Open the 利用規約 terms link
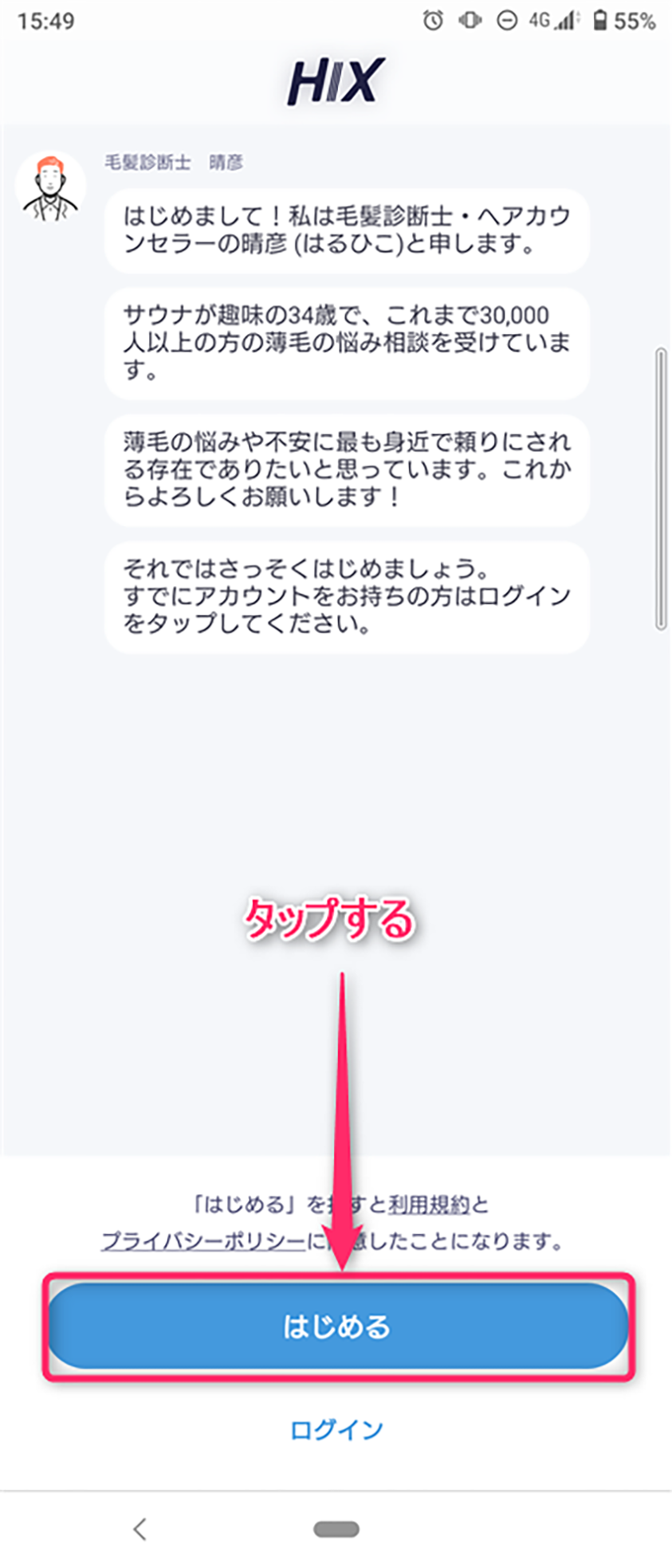This screenshot has height=1568, width=672. (x=428, y=1204)
